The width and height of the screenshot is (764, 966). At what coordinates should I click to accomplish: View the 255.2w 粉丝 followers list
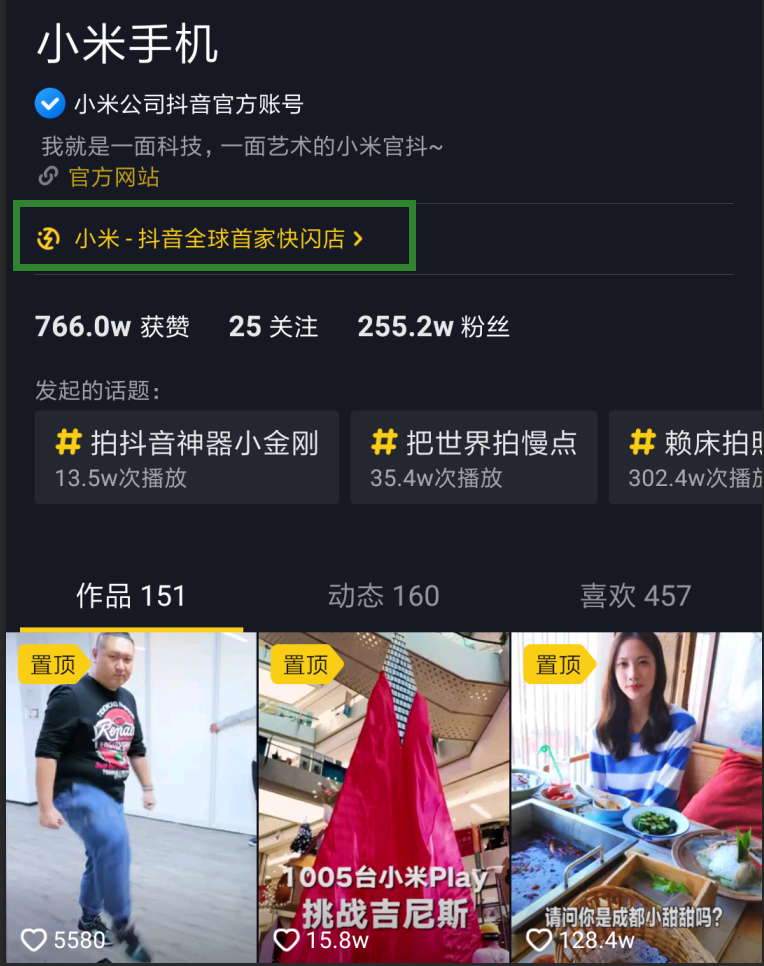(433, 327)
